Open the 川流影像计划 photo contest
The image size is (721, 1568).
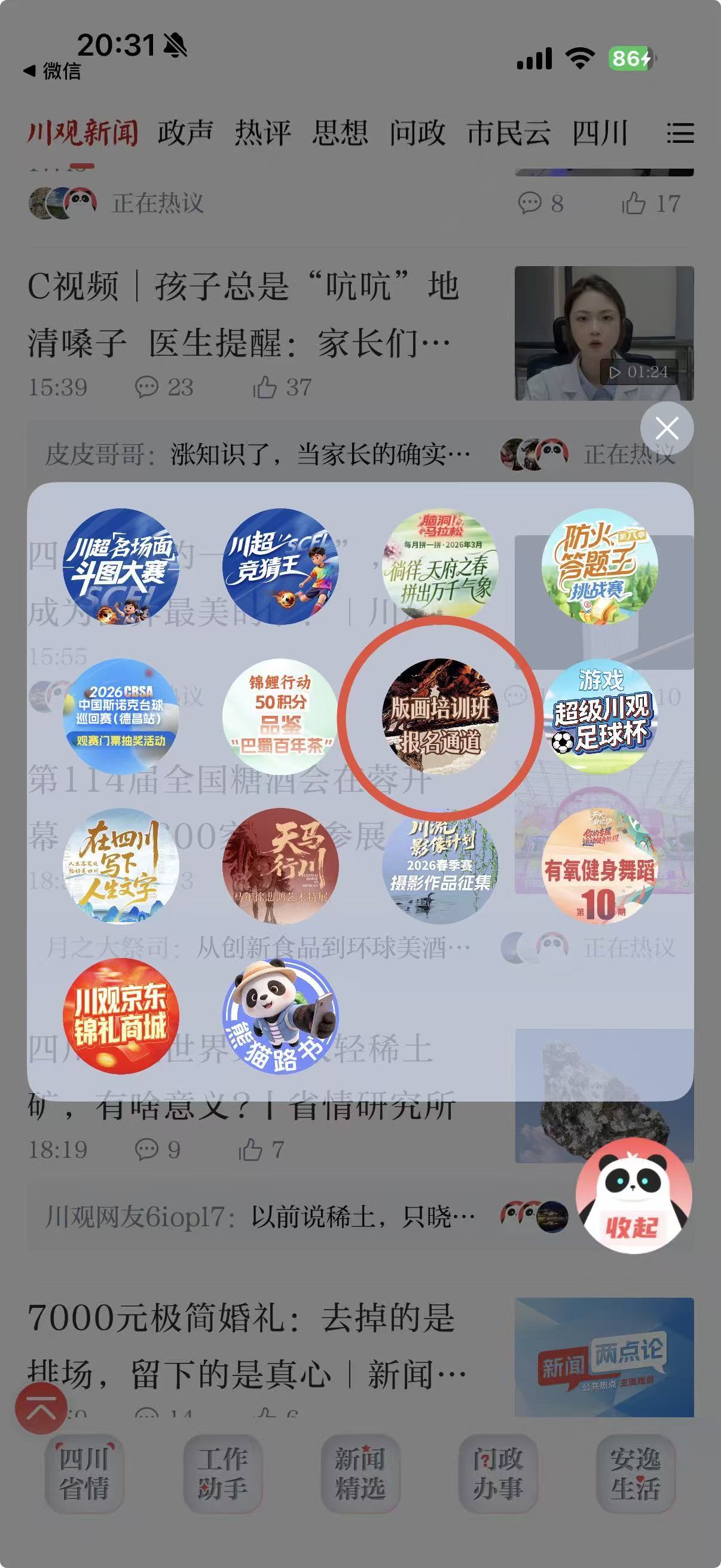coord(439,865)
